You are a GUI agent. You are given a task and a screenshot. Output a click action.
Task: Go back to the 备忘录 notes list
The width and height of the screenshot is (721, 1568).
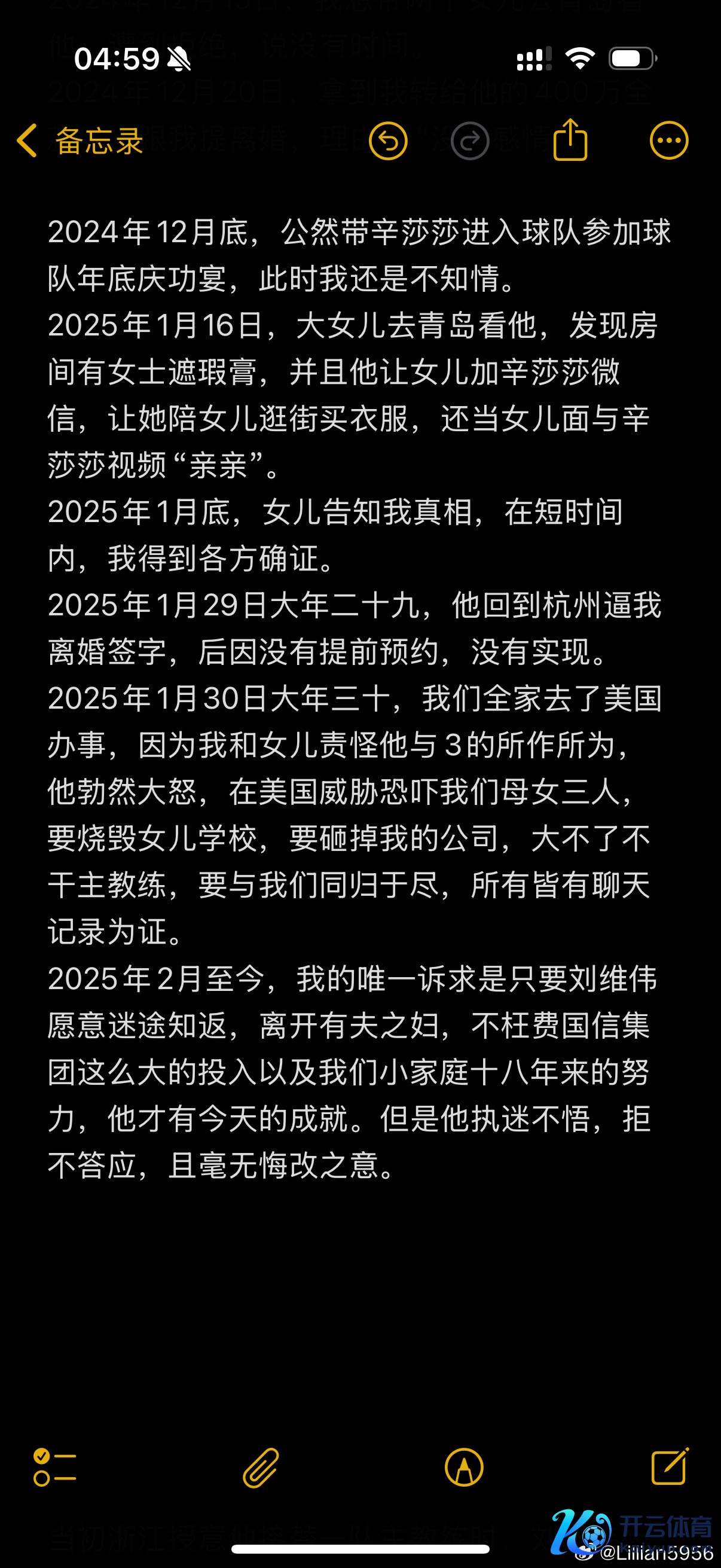(x=80, y=141)
